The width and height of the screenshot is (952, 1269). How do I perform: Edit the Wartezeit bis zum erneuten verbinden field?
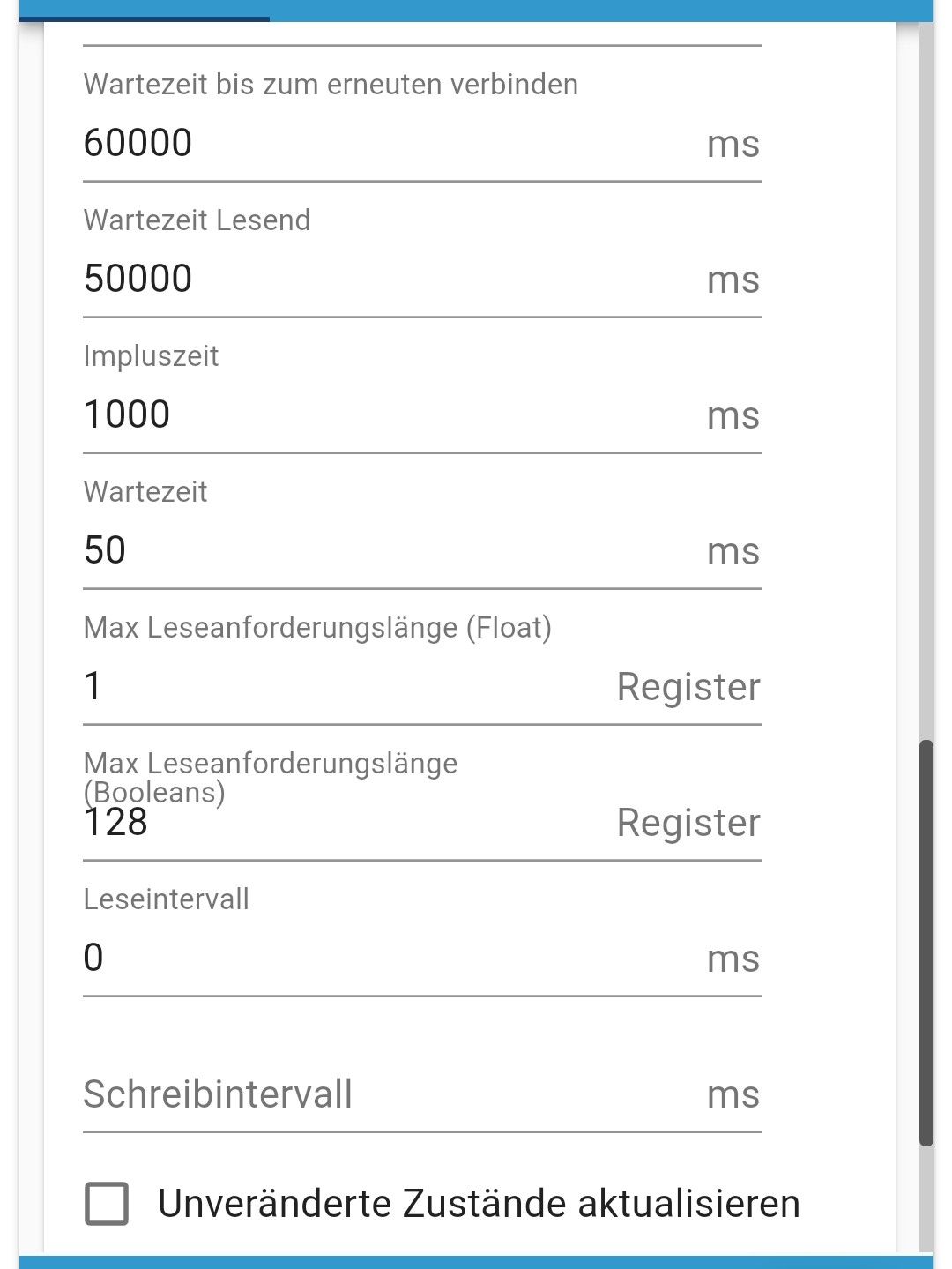(x=388, y=143)
